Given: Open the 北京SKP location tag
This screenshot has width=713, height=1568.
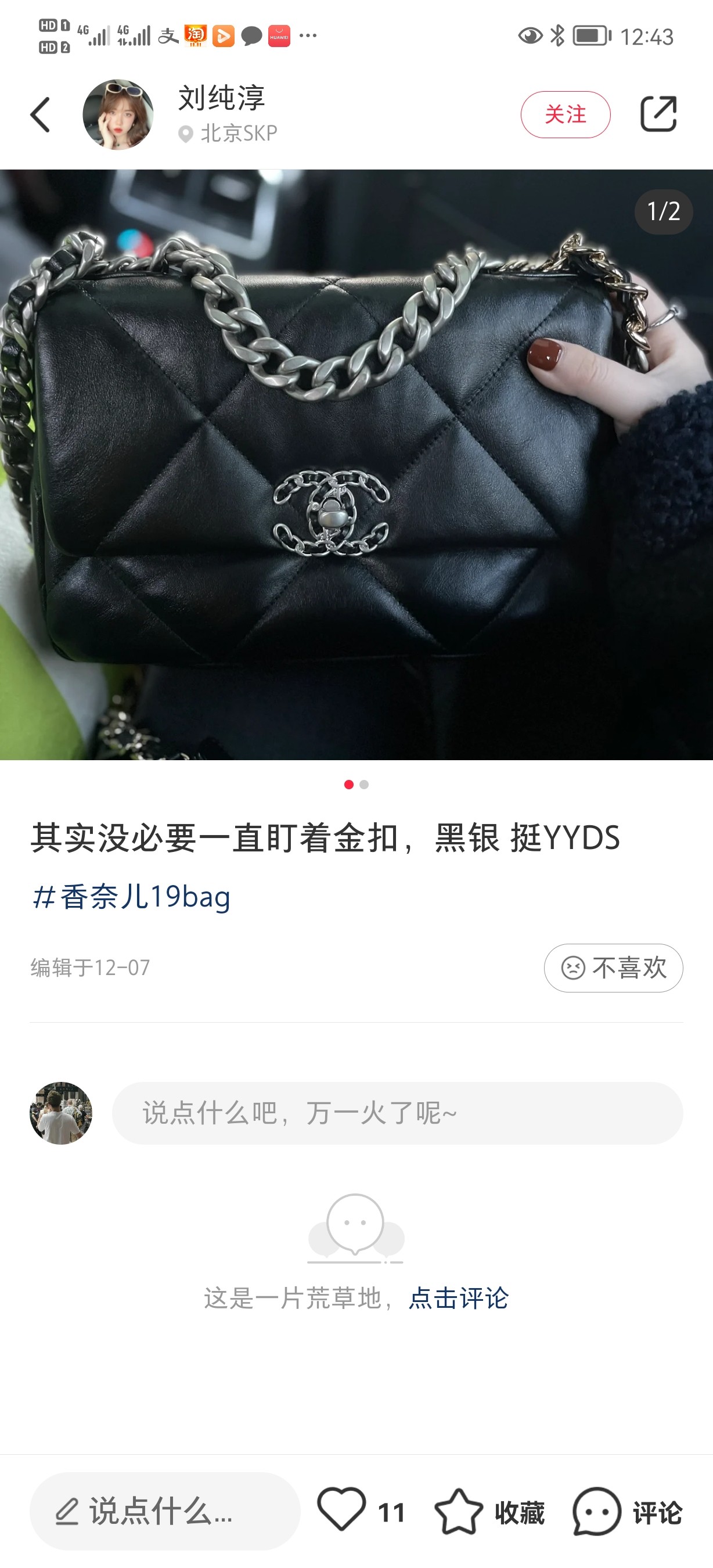Looking at the screenshot, I should click(229, 134).
